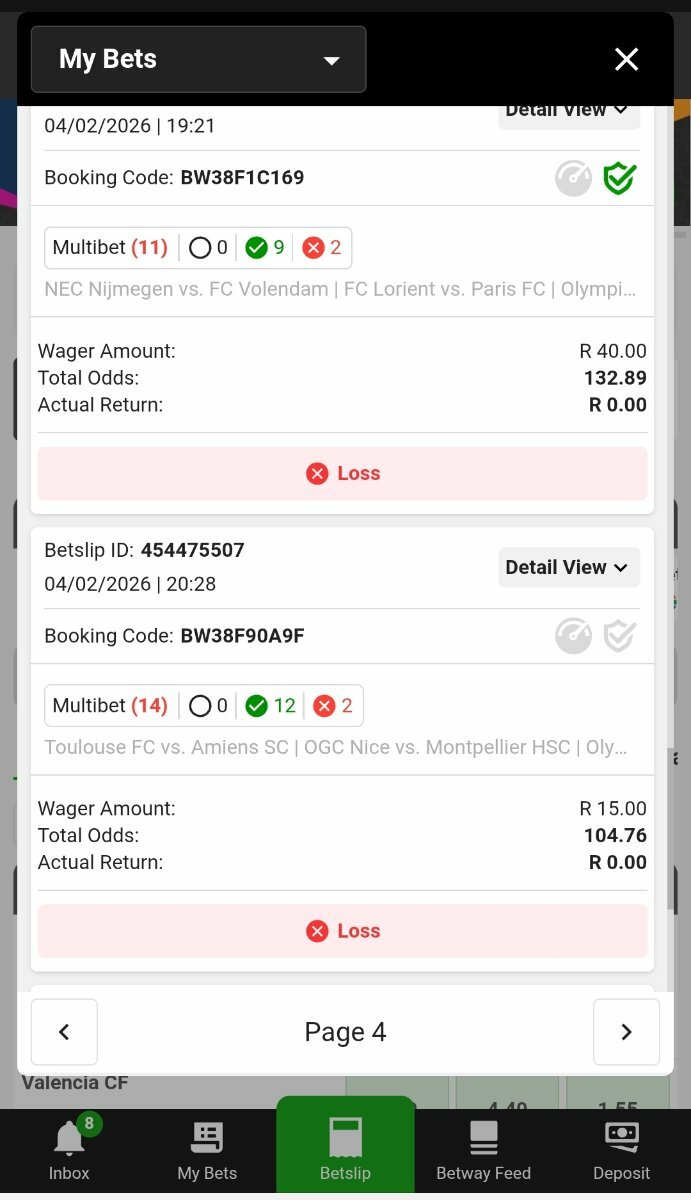The height and width of the screenshot is (1200, 691).
Task: Switch to the Betway Feed tab
Action: point(483,1152)
